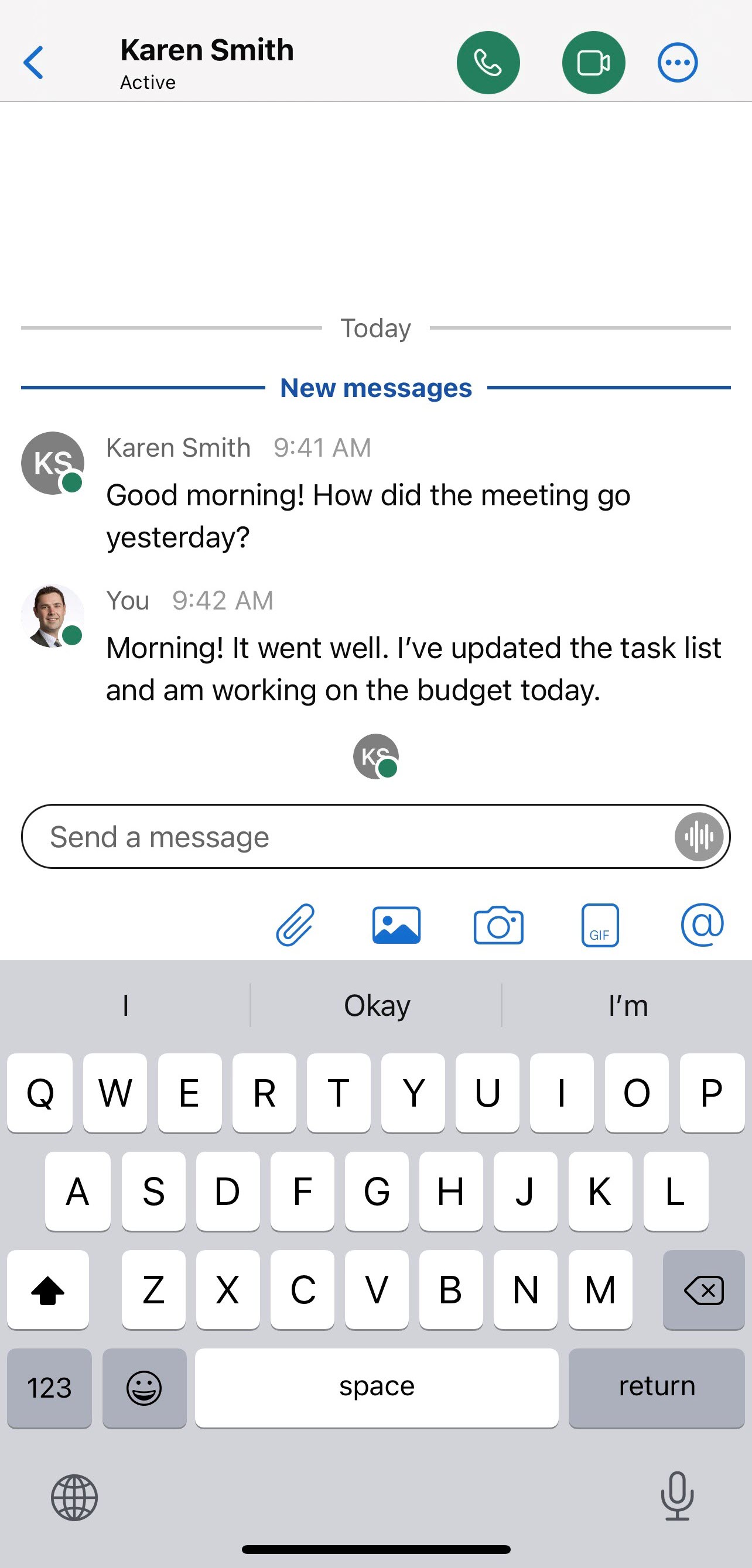Go back from Karen Smith chat
Screen dimensions: 752x1568
point(33,63)
